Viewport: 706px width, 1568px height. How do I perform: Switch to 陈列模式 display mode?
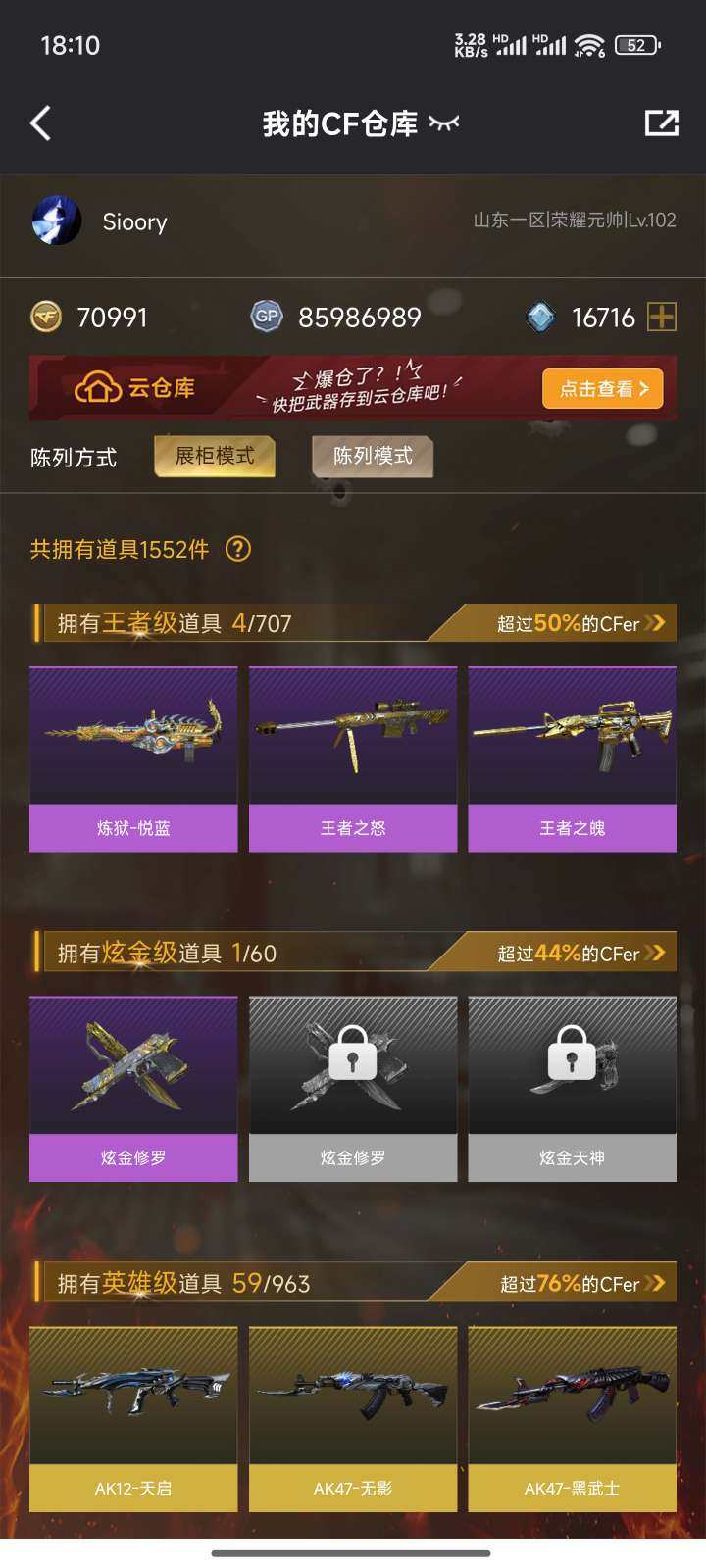[x=373, y=456]
